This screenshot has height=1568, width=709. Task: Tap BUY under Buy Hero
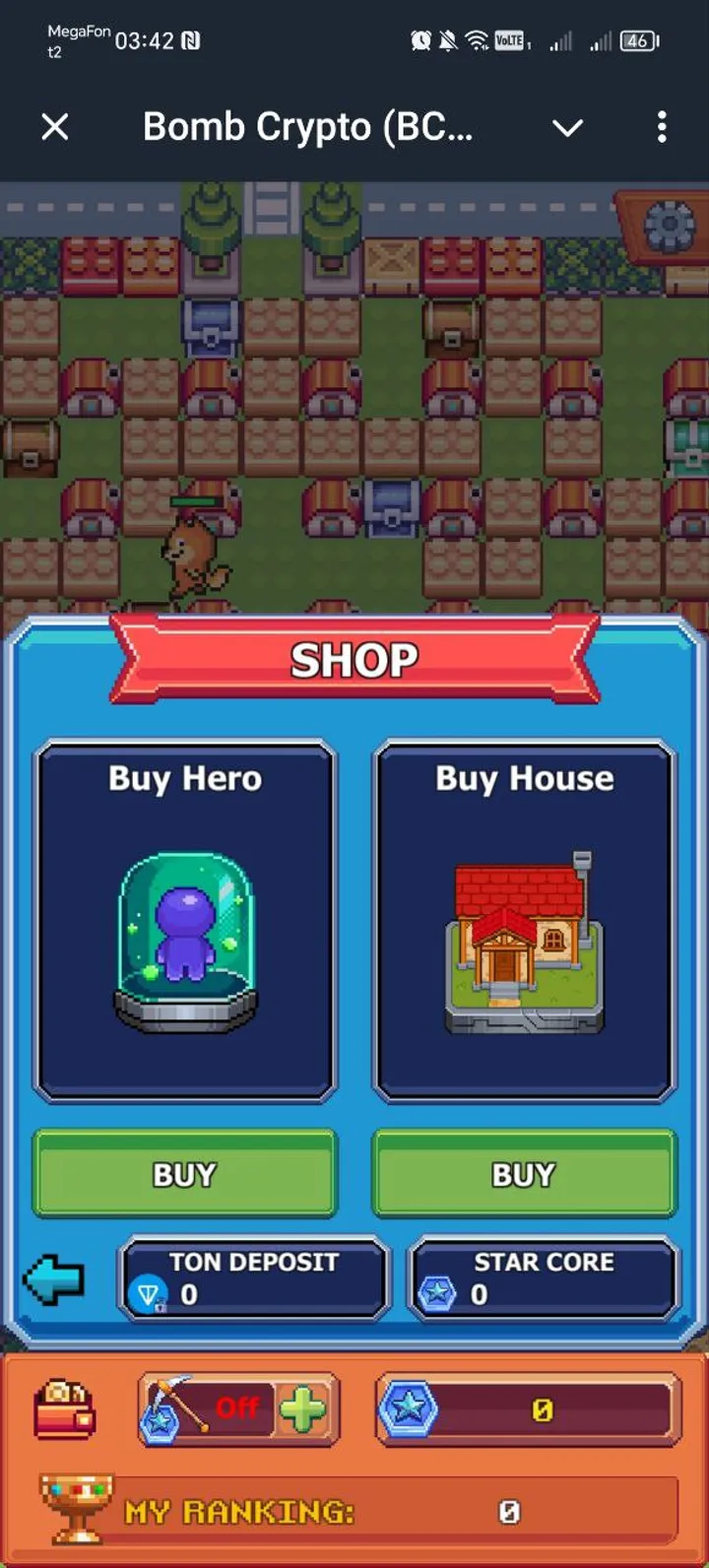(185, 1174)
